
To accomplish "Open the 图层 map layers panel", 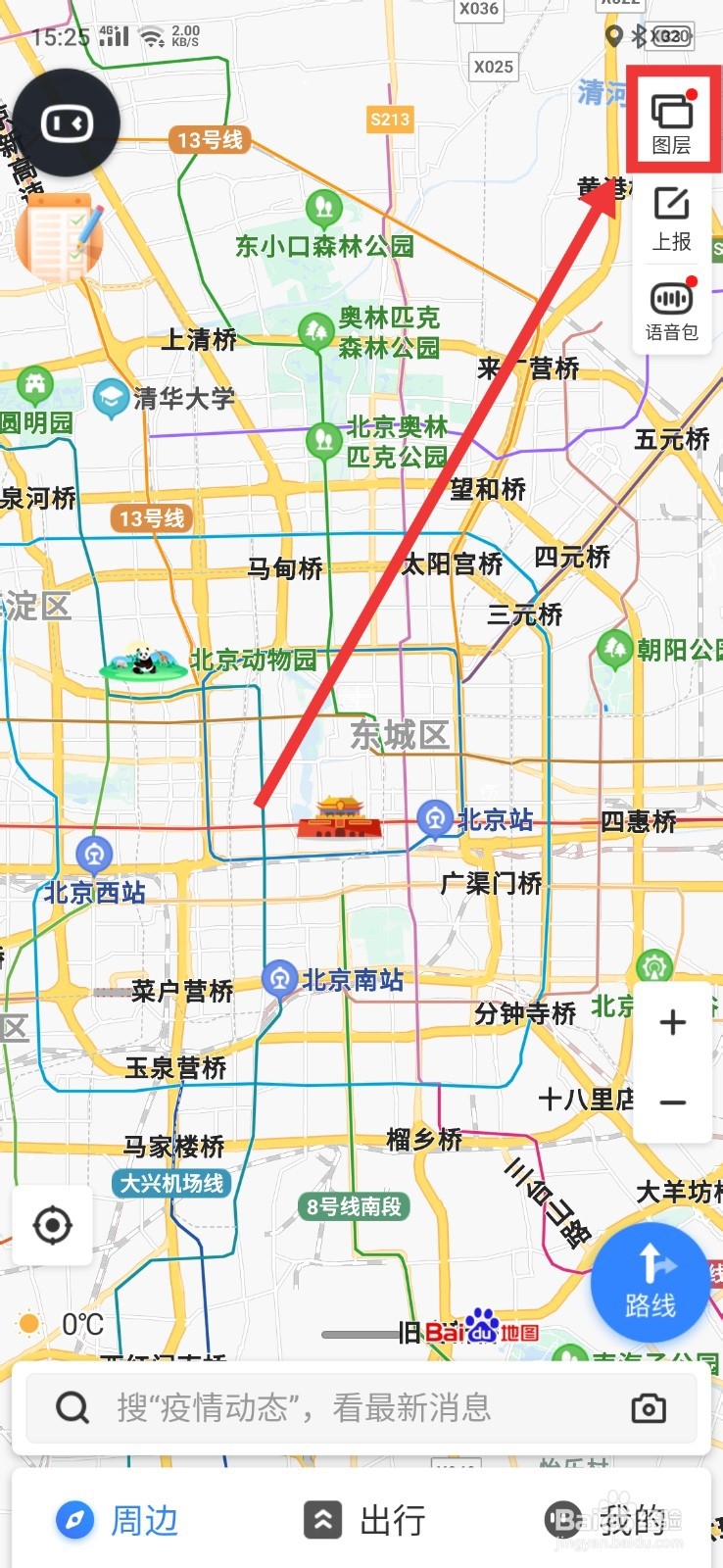I will click(x=672, y=122).
